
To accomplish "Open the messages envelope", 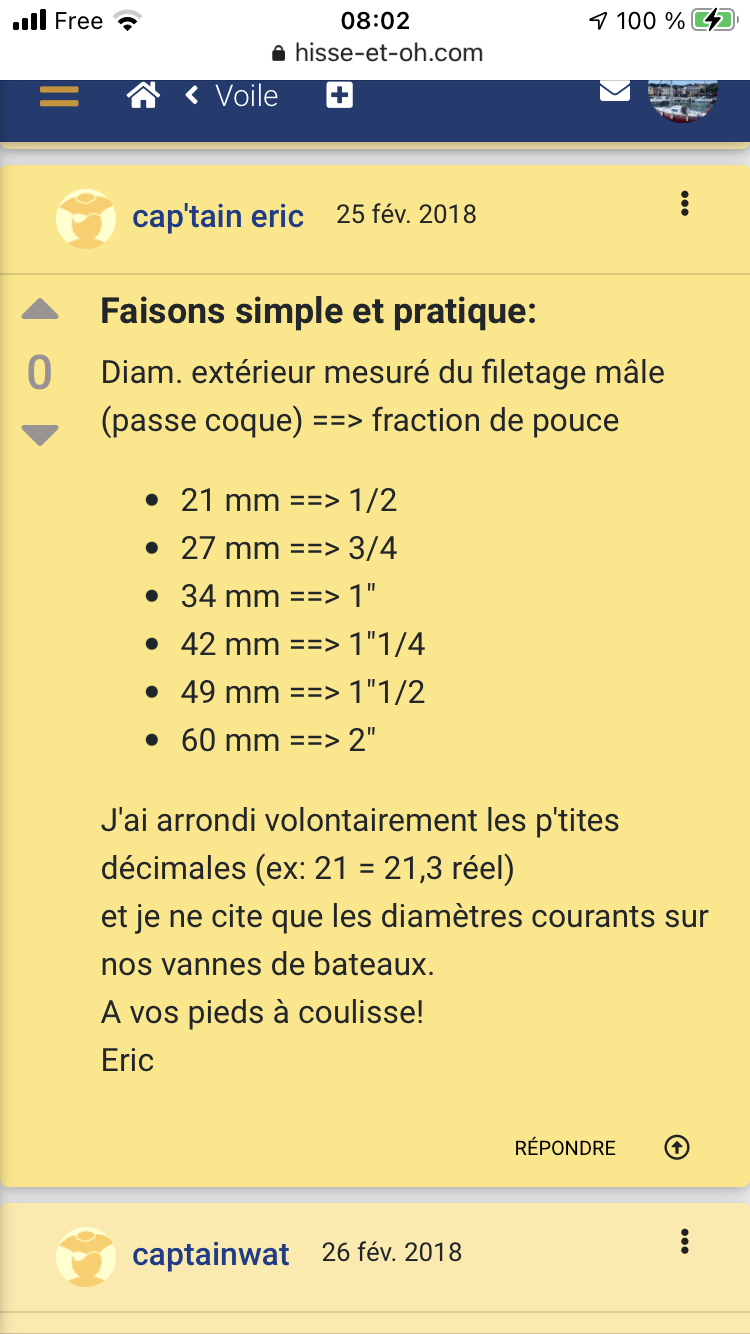I will pyautogui.click(x=615, y=91).
